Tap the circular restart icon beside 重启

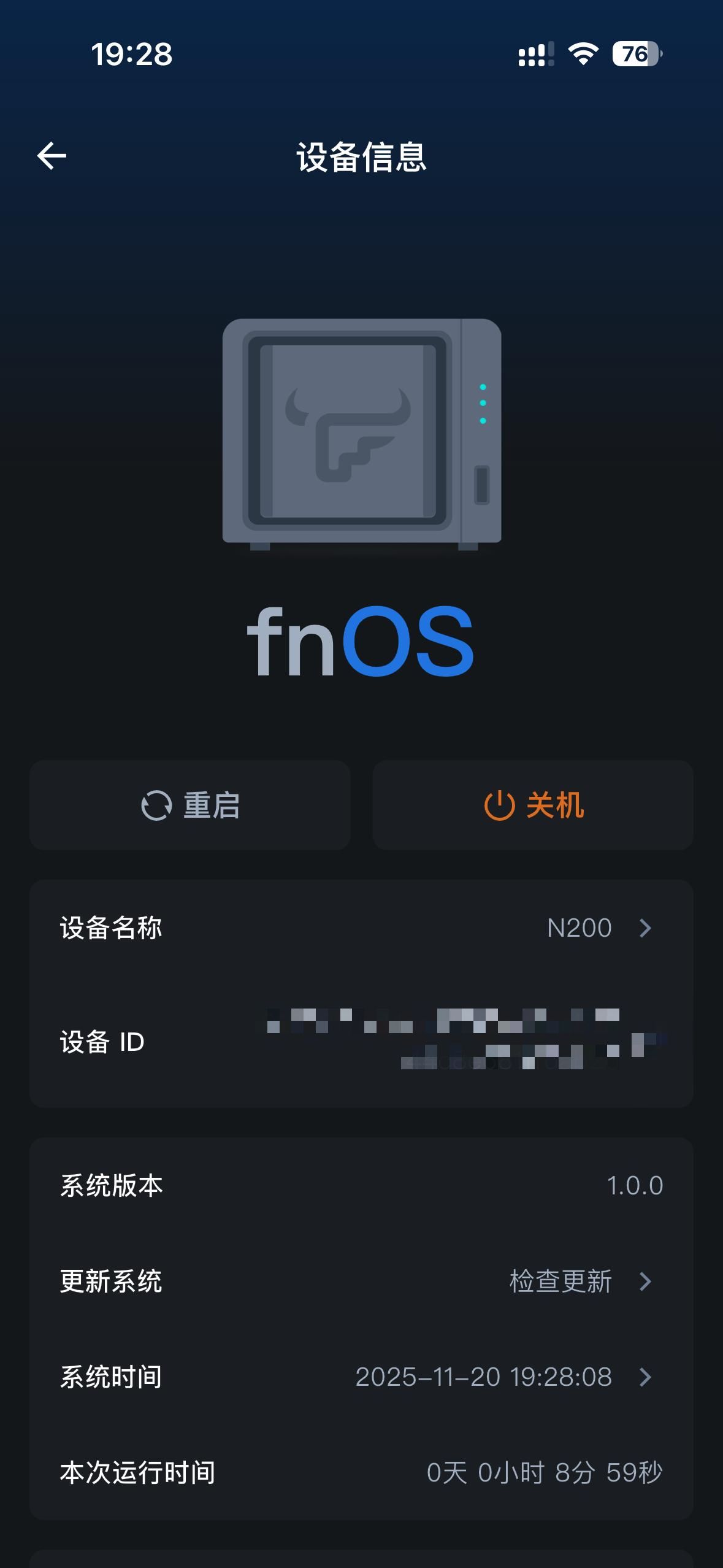coord(156,805)
